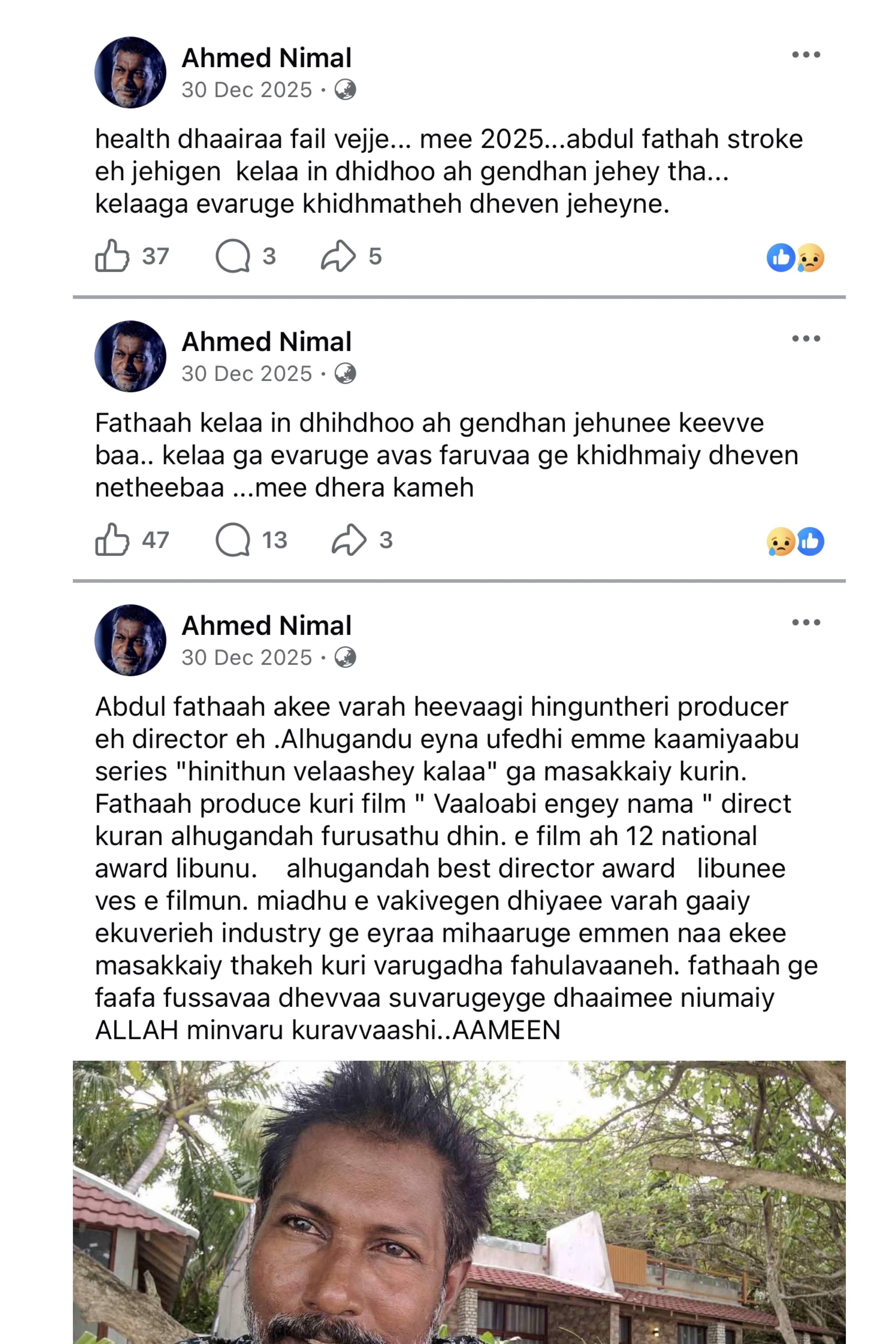Open Ahmed Nimal's name on the 'health dhaairaa' post

point(266,58)
